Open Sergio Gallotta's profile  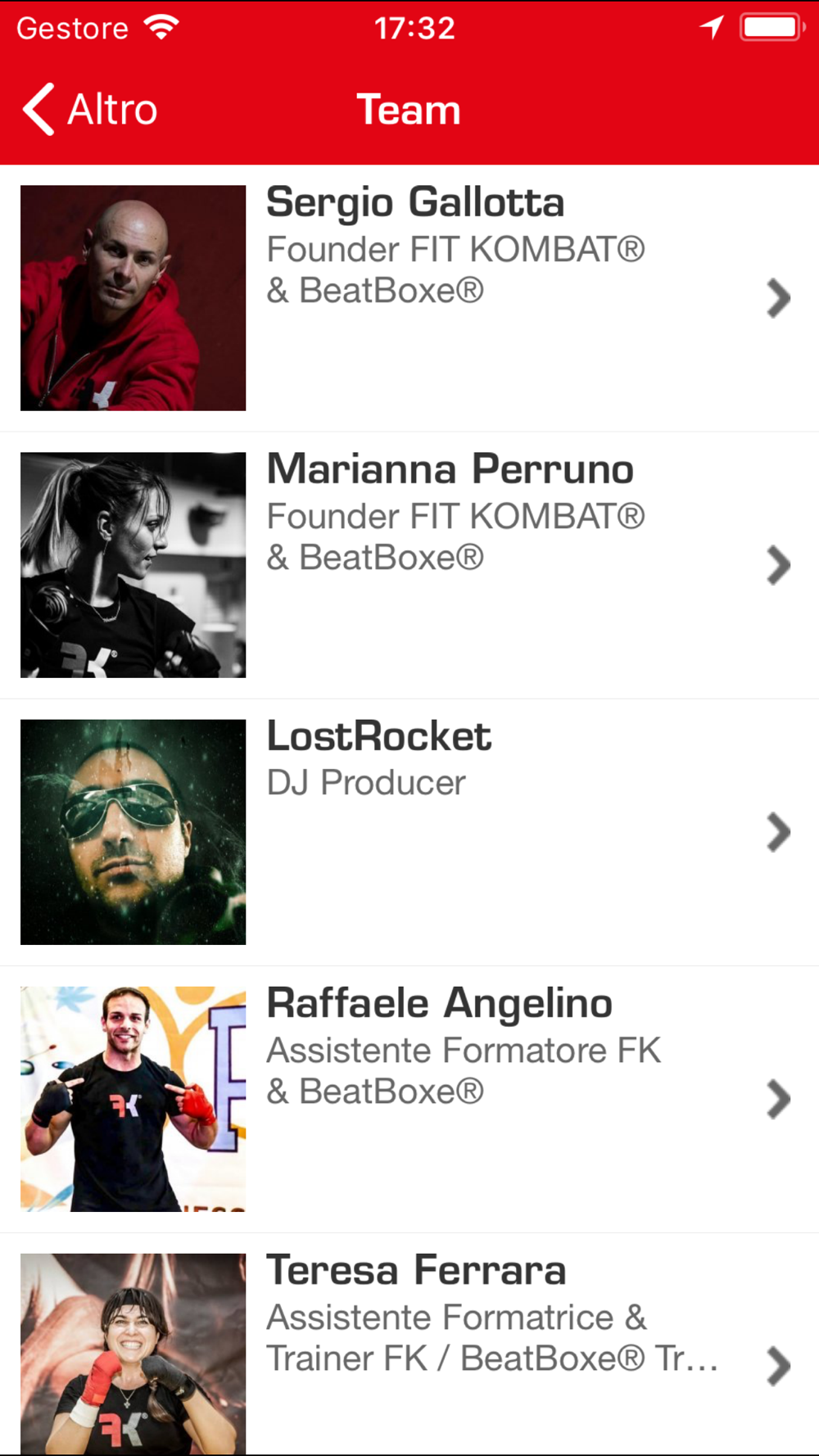[x=409, y=298]
